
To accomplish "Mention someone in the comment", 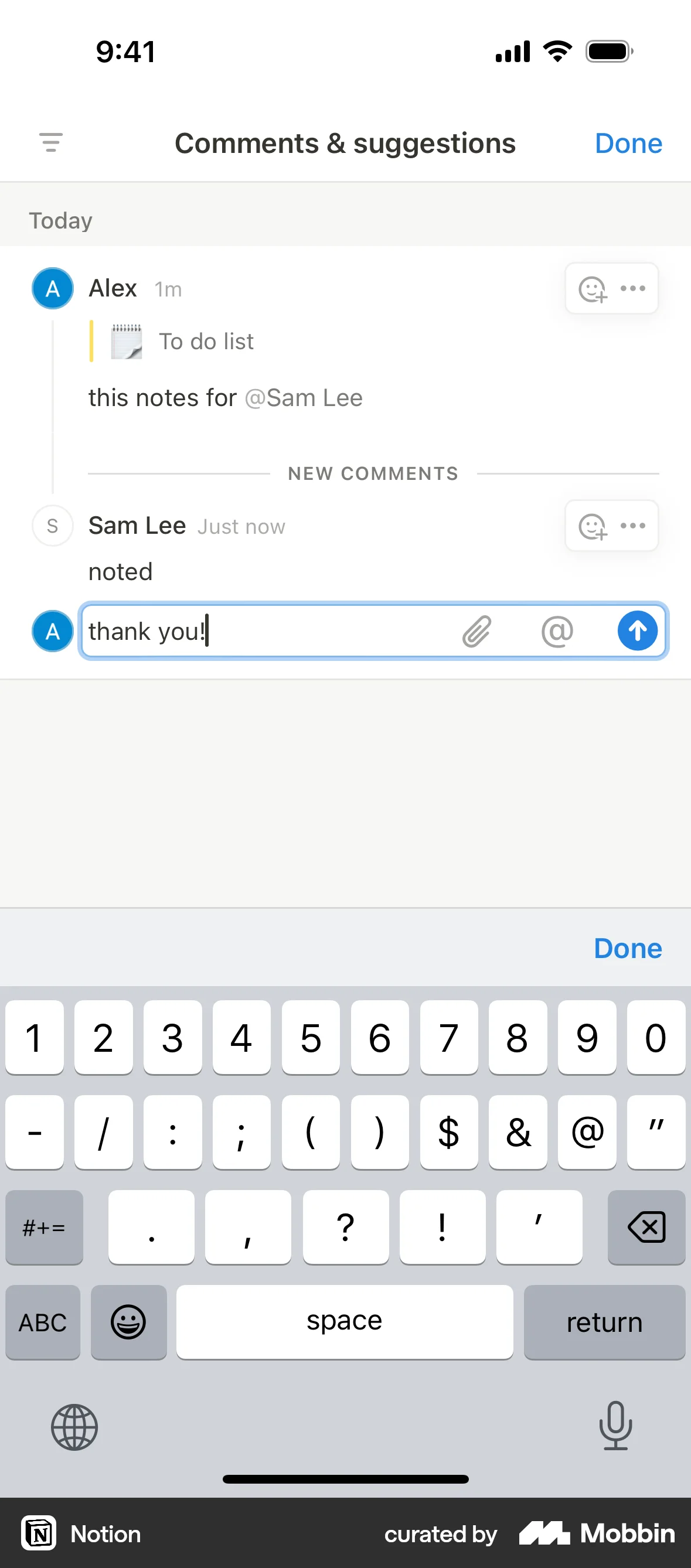I will [x=557, y=631].
